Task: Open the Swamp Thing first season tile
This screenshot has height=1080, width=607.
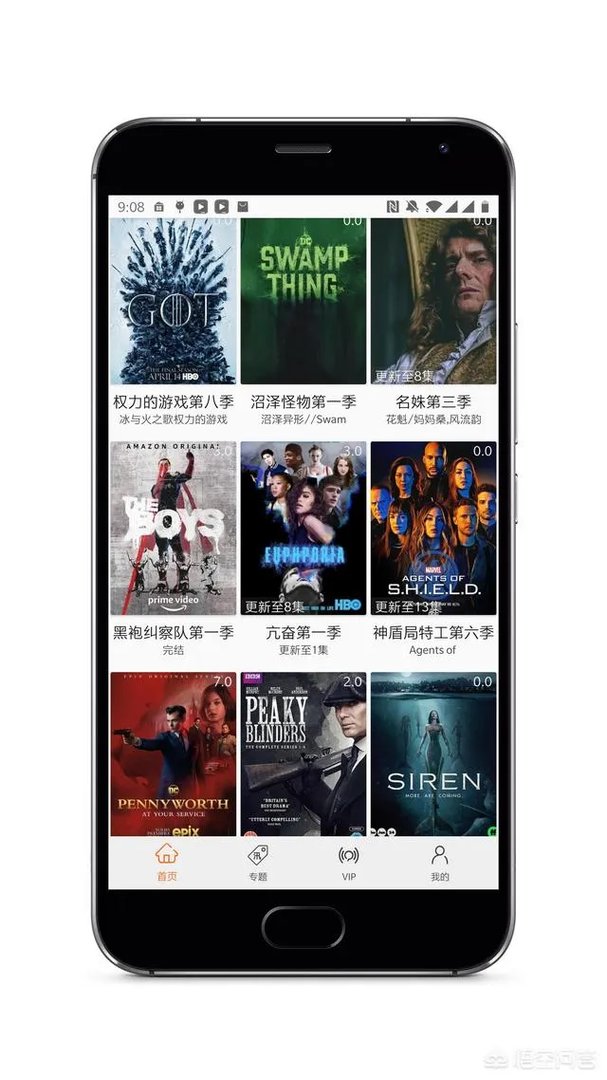Action: coord(303,300)
